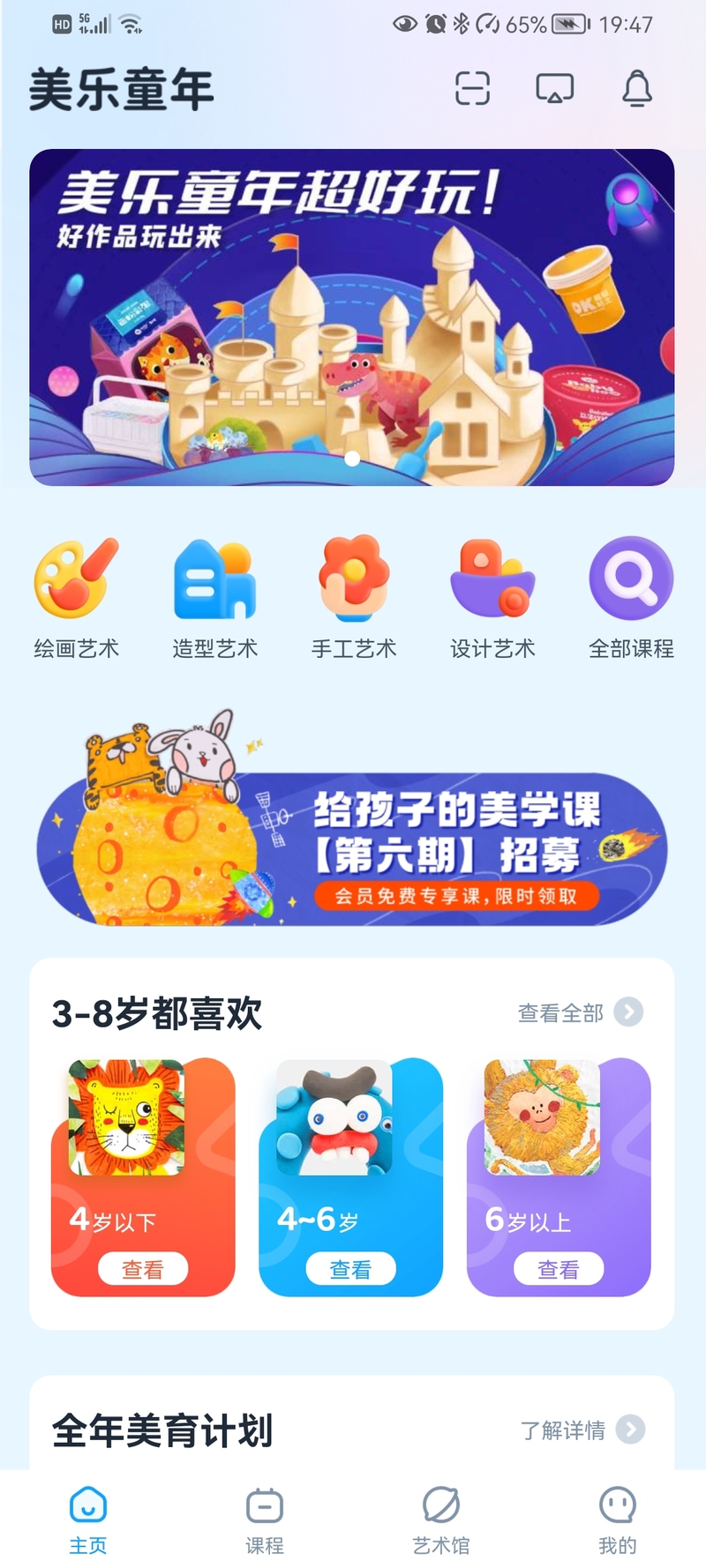
Task: Open 设计艺术 category
Action: [x=492, y=597]
